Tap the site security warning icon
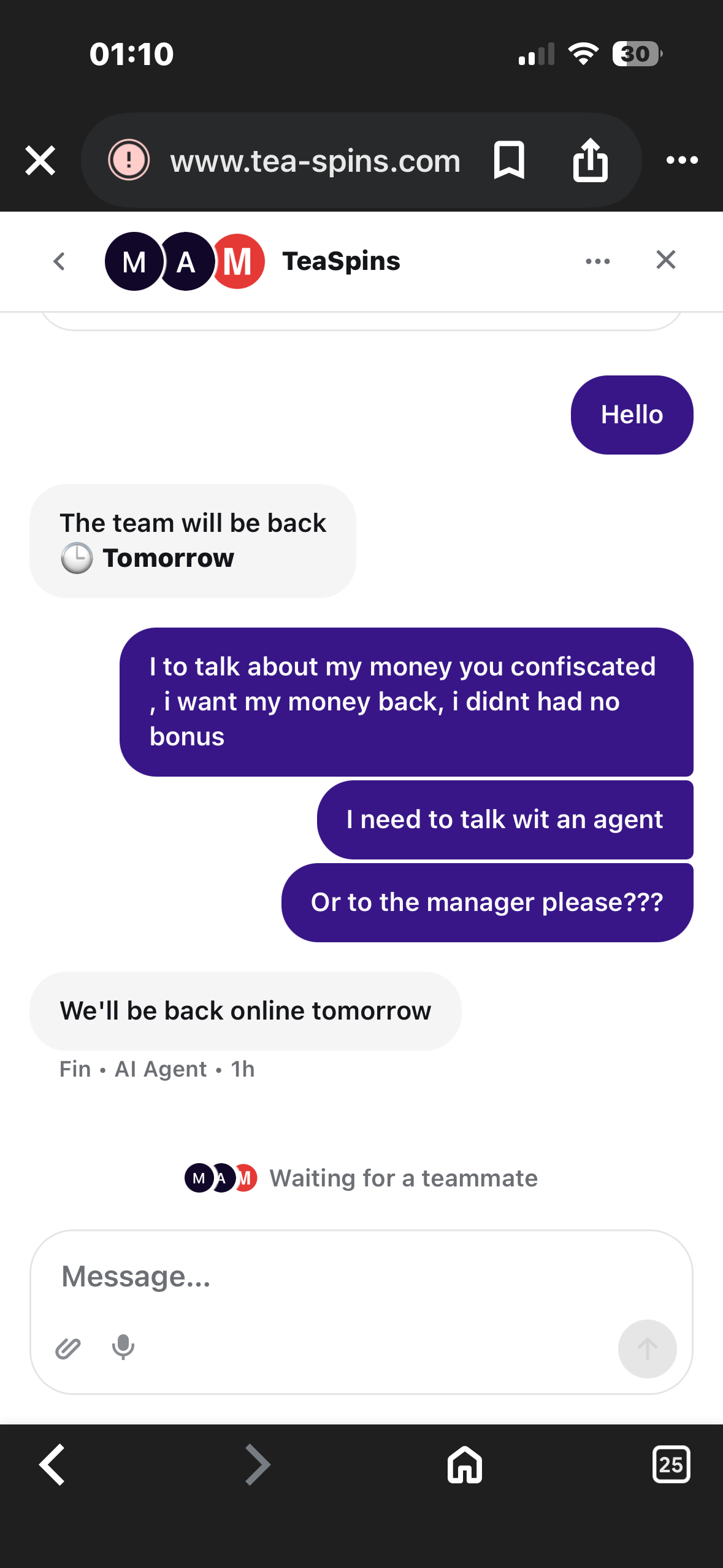This screenshot has width=723, height=1568. (129, 161)
